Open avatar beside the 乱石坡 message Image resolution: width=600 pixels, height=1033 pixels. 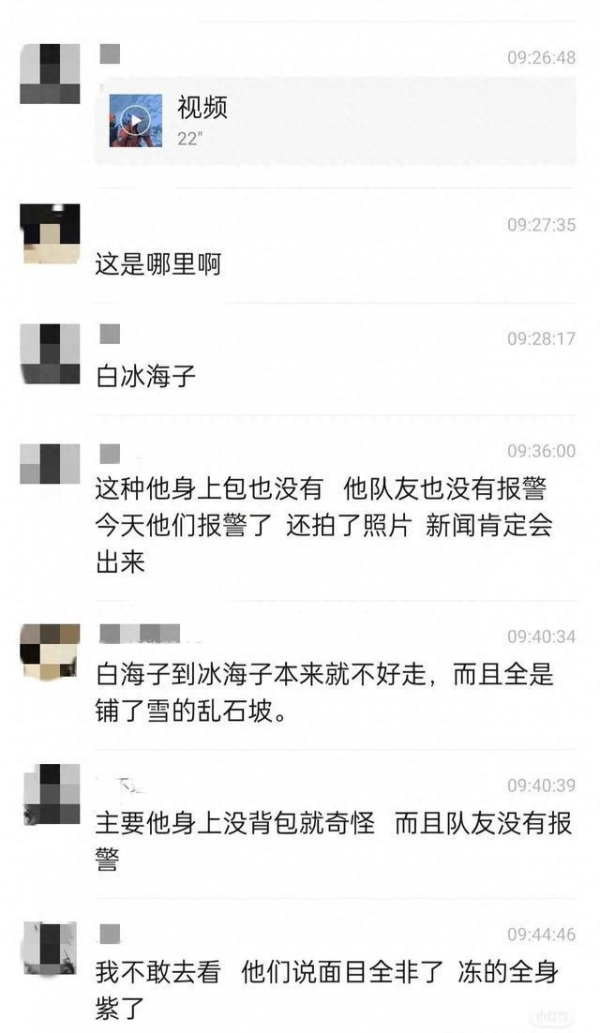(50, 650)
